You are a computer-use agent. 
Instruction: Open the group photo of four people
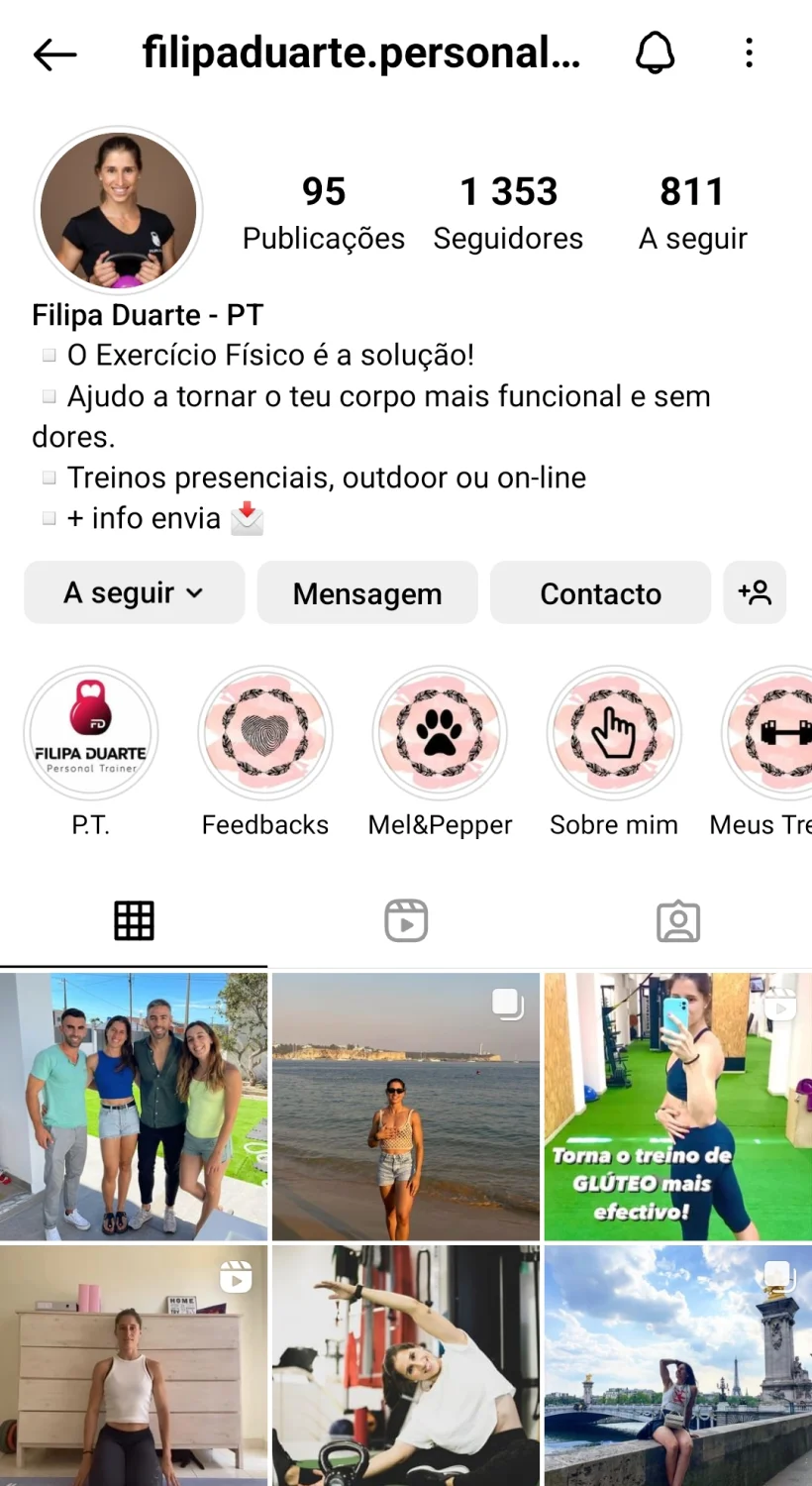click(134, 1107)
